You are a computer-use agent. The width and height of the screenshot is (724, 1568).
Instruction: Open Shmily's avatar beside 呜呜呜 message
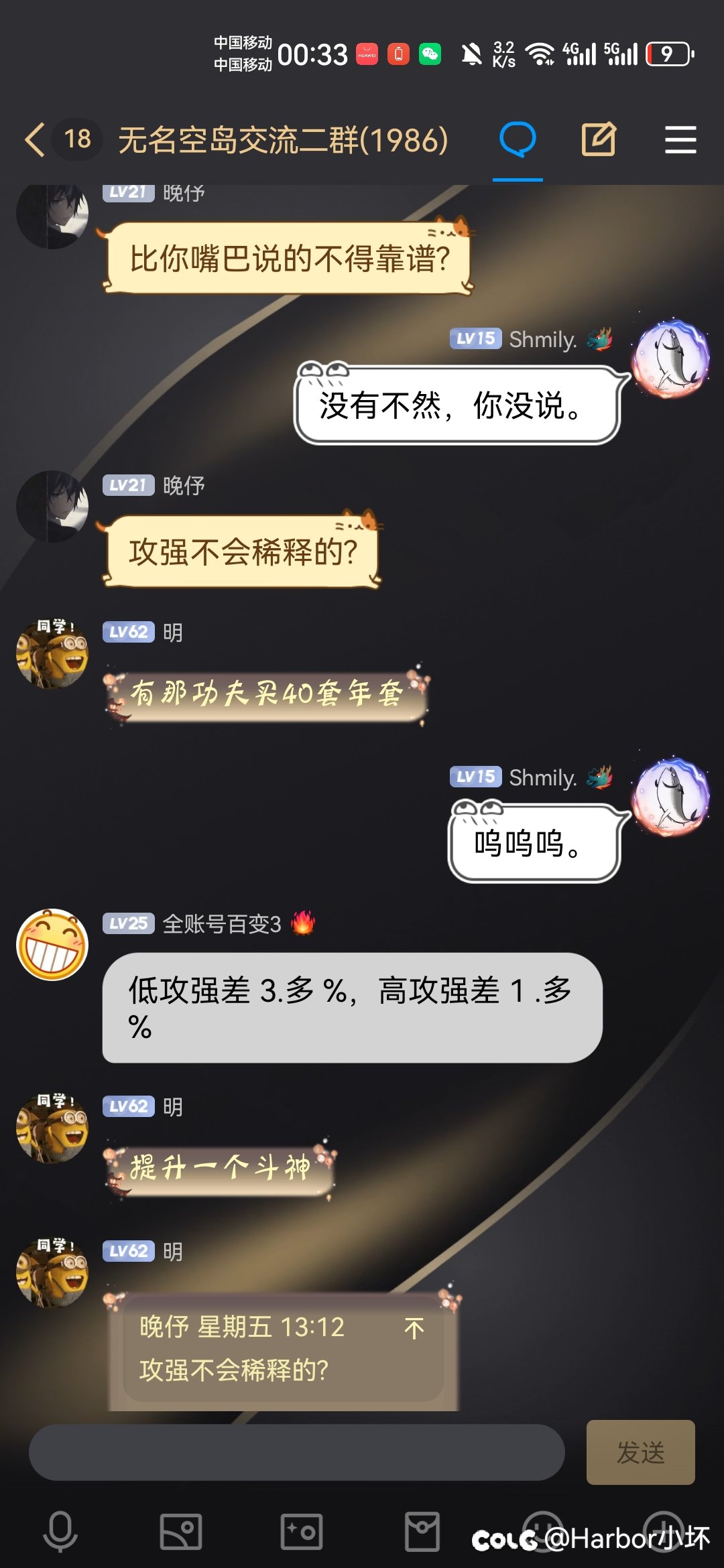(671, 797)
